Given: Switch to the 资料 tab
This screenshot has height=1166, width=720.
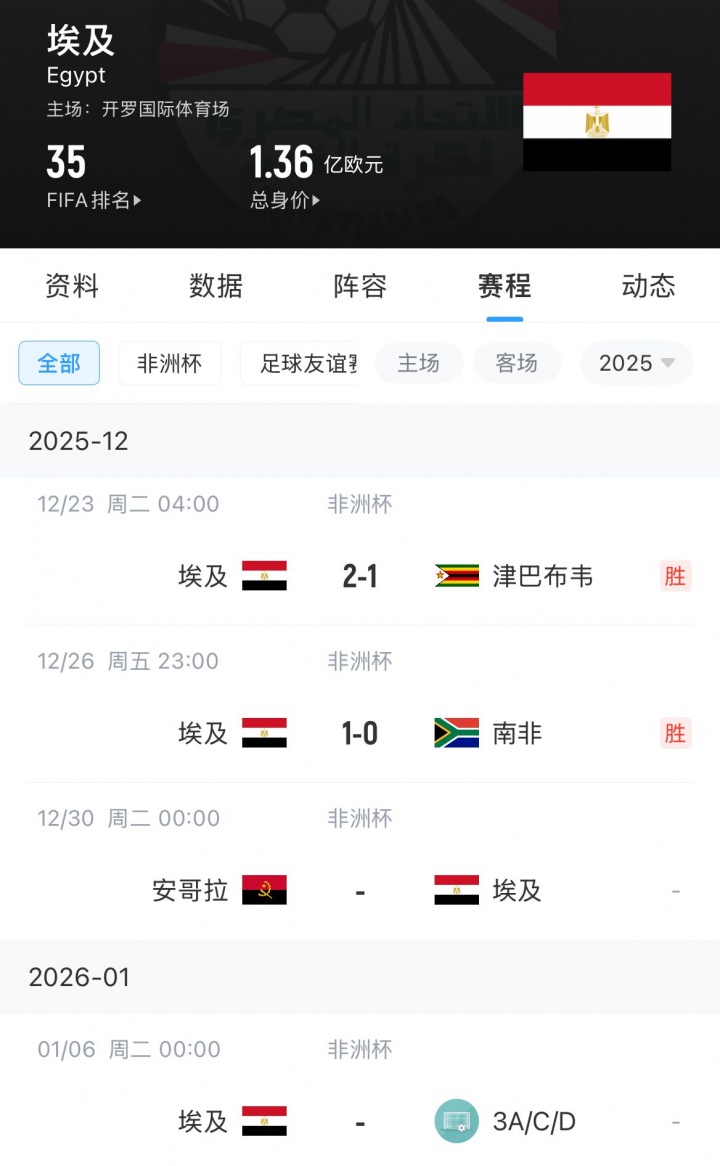Looking at the screenshot, I should coord(72,286).
